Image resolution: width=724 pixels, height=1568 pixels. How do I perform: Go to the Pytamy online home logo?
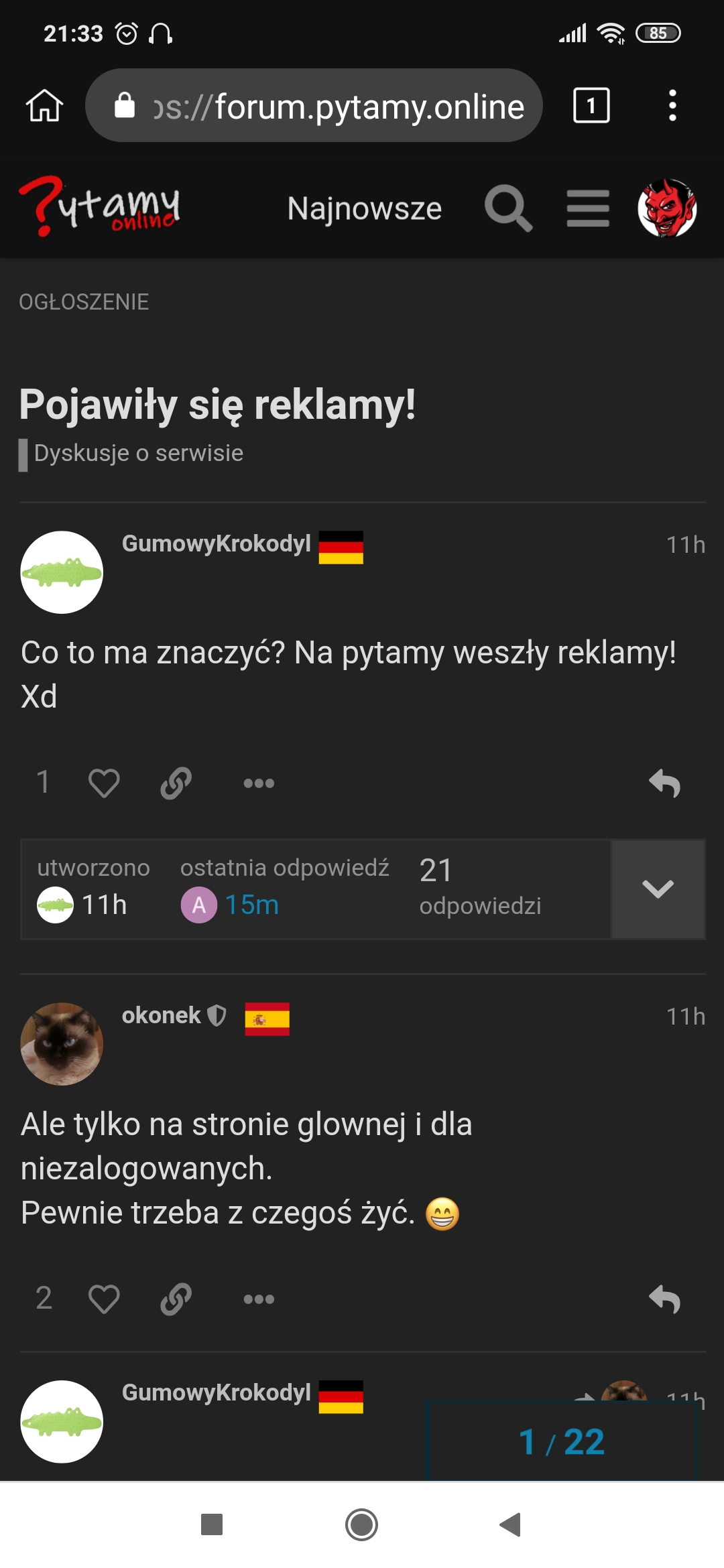101,206
